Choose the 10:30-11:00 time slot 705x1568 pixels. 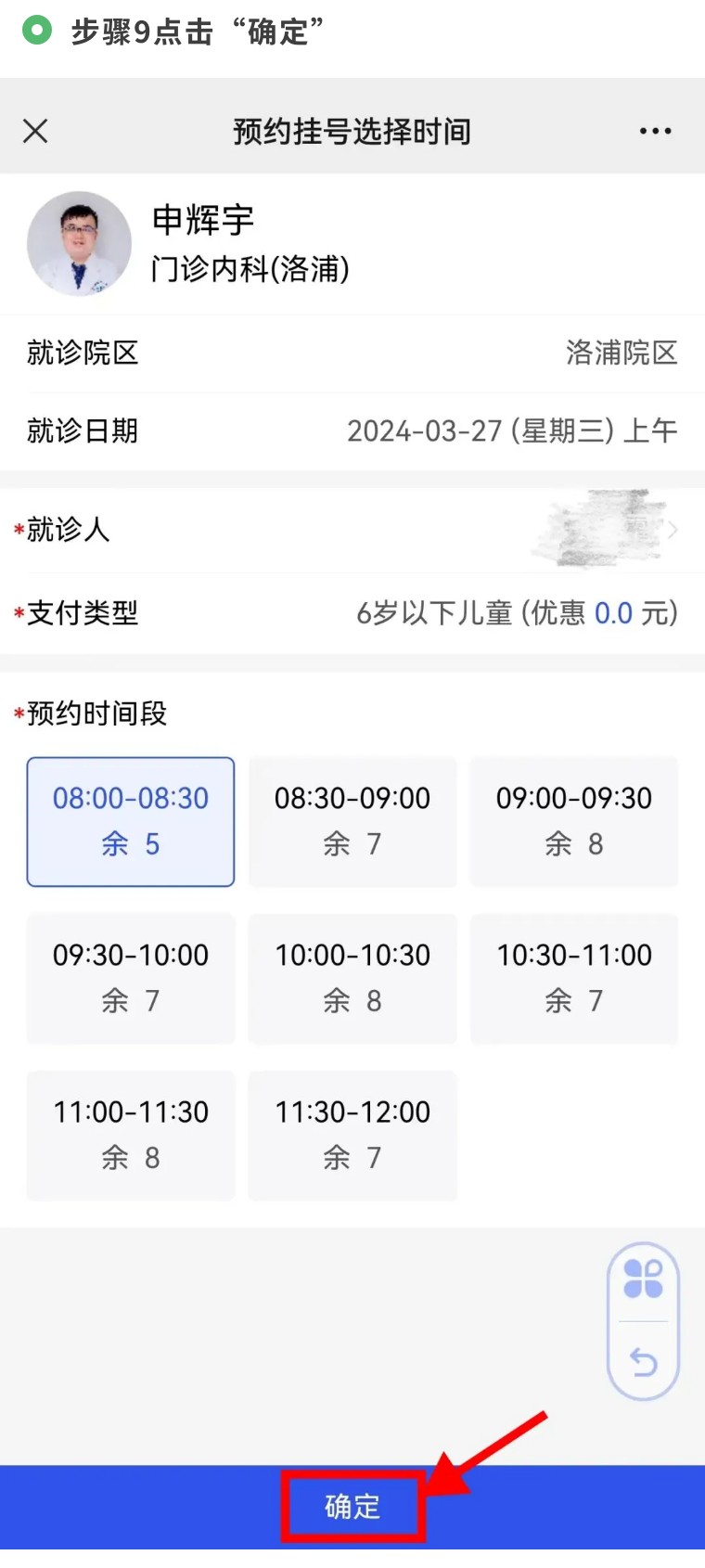pos(574,978)
